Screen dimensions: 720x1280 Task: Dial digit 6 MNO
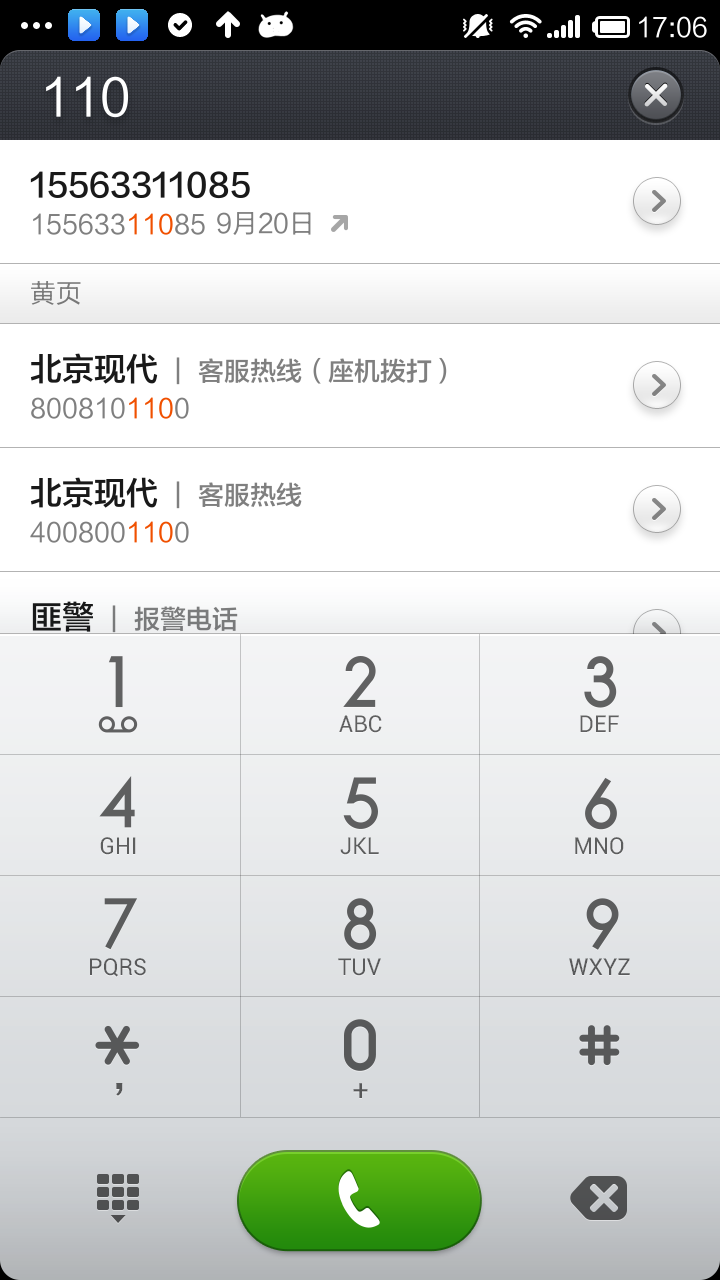[x=600, y=816]
